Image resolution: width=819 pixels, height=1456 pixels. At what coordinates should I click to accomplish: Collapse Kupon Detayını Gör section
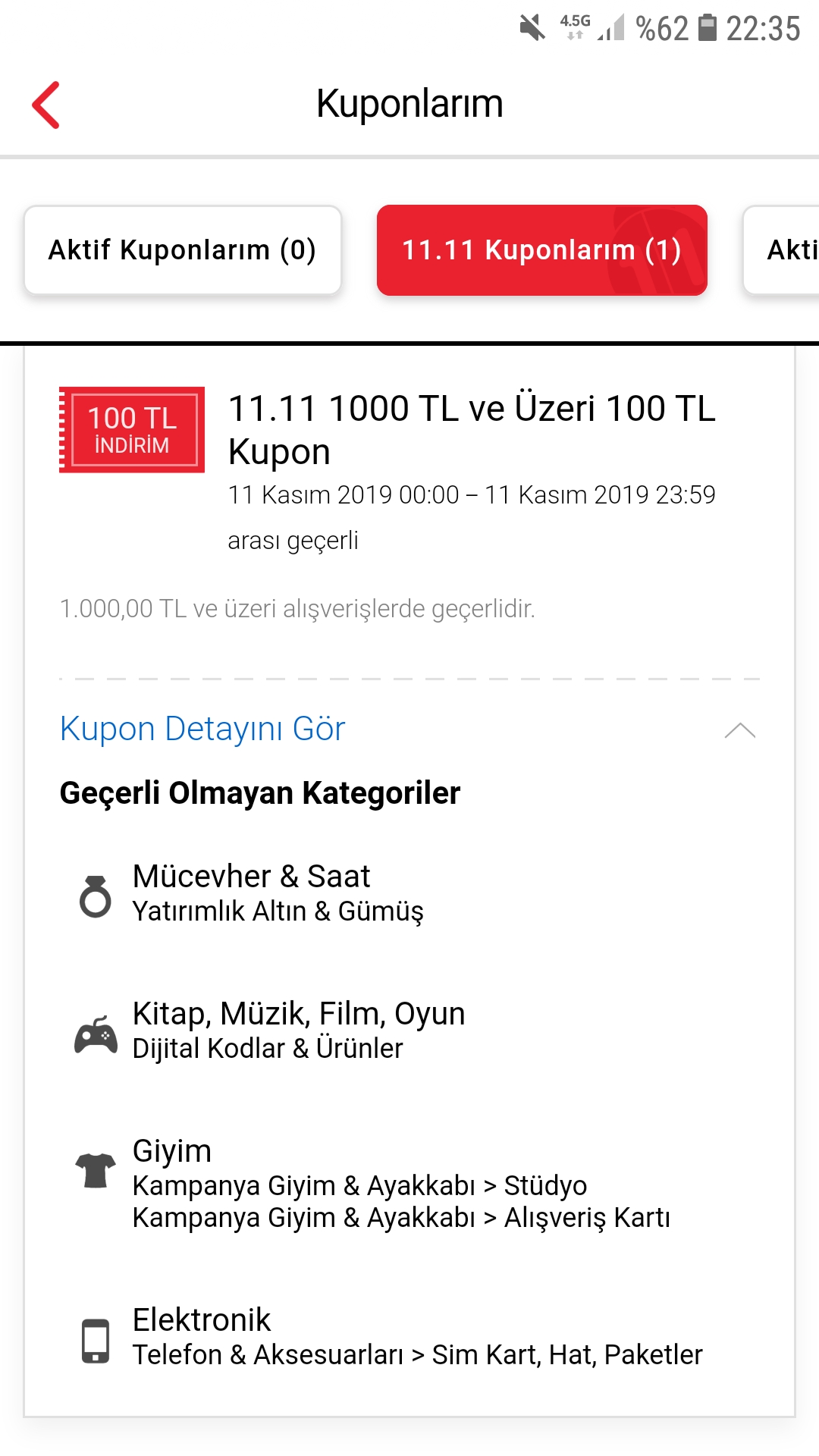(x=409, y=729)
